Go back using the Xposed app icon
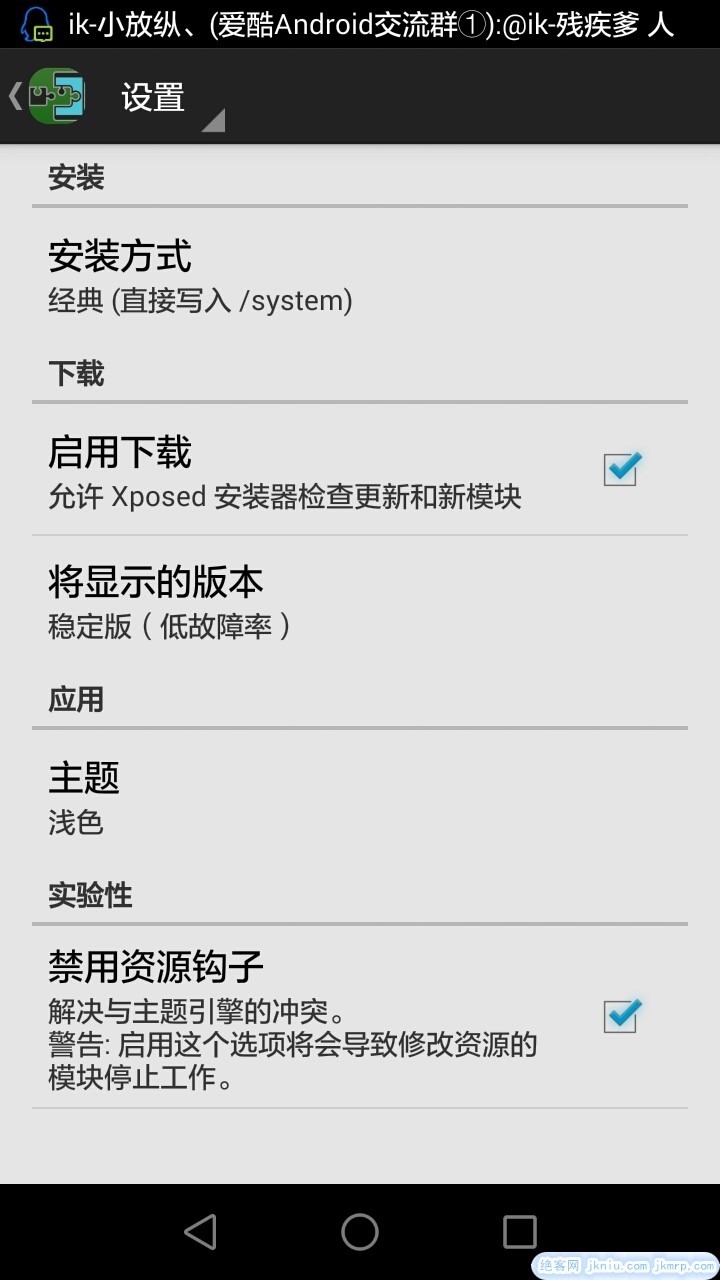 click(54, 97)
